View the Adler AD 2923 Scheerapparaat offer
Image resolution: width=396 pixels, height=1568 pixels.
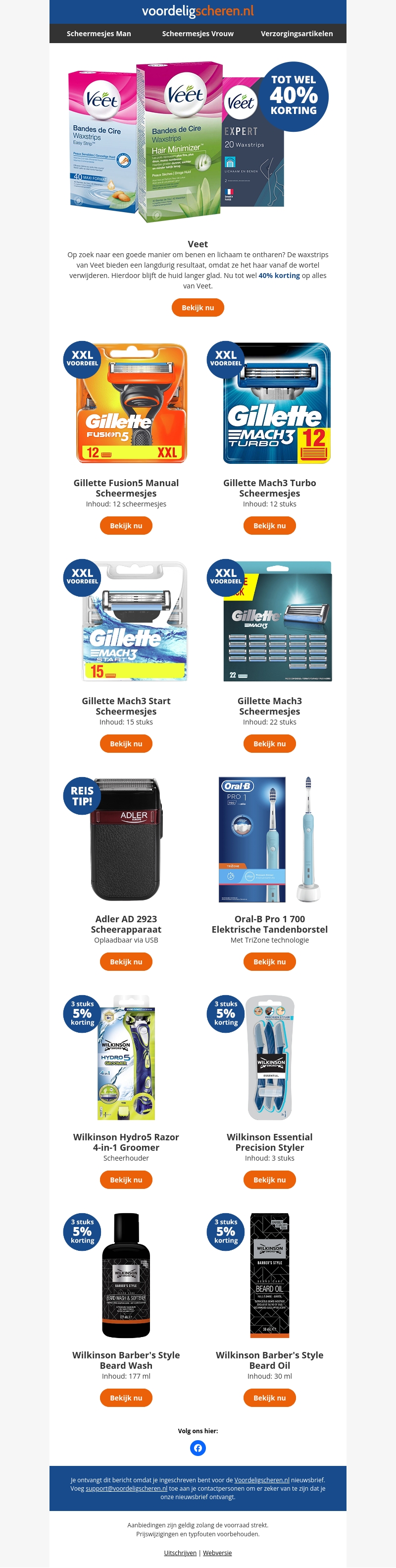click(x=126, y=961)
